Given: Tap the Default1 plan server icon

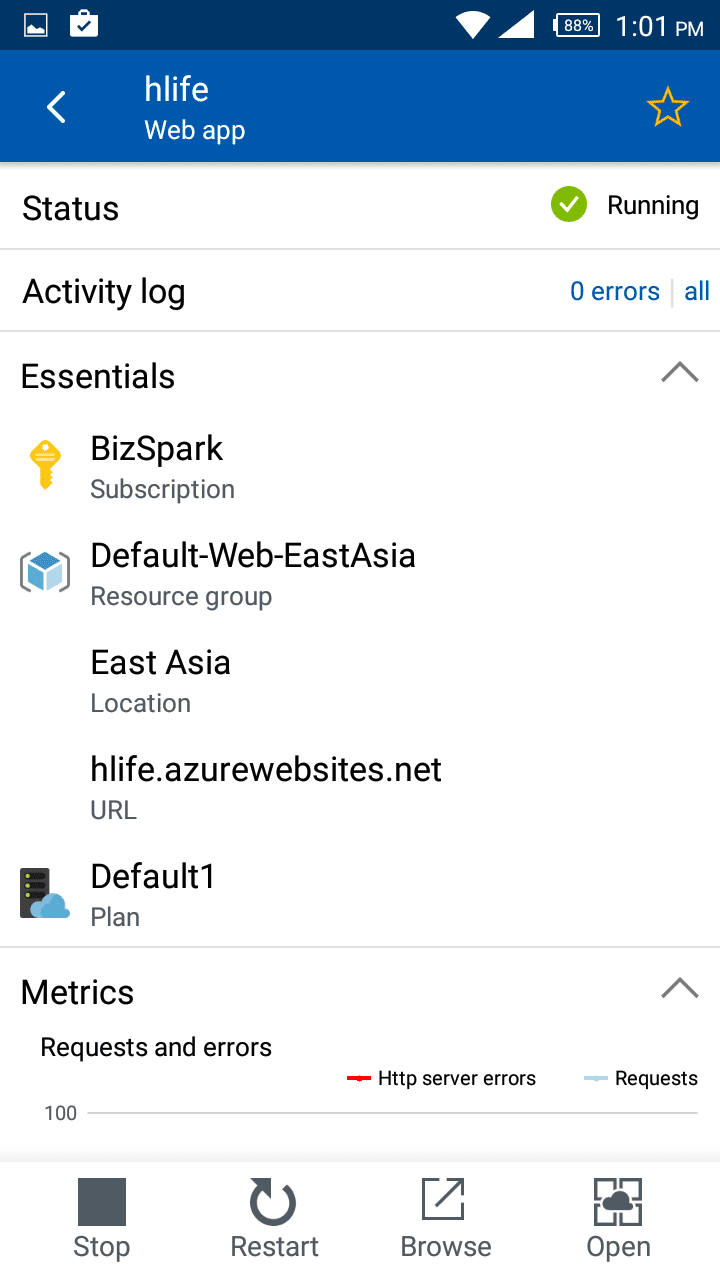Looking at the screenshot, I should click(x=44, y=892).
